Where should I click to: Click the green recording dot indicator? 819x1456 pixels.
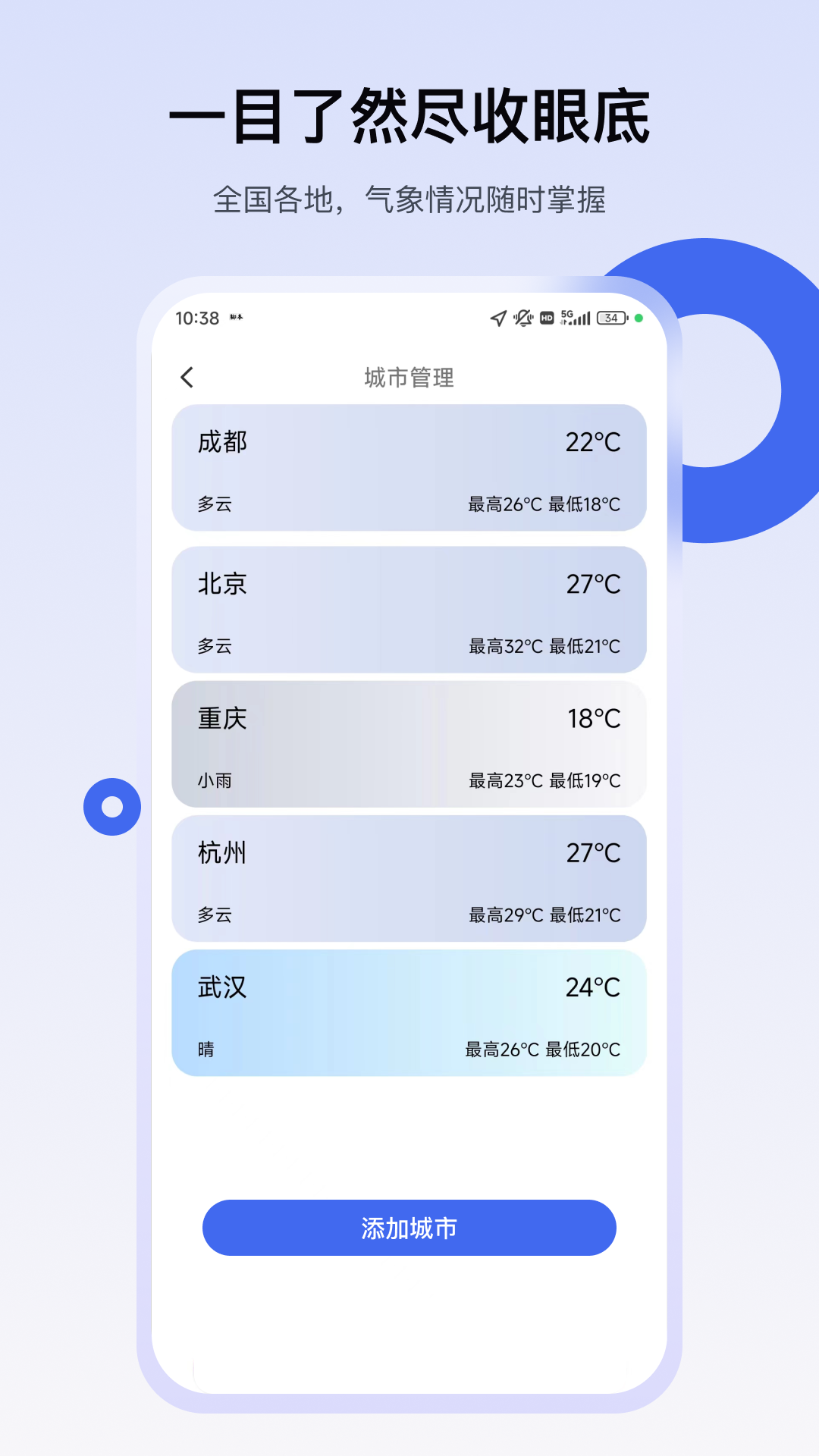coord(638,318)
